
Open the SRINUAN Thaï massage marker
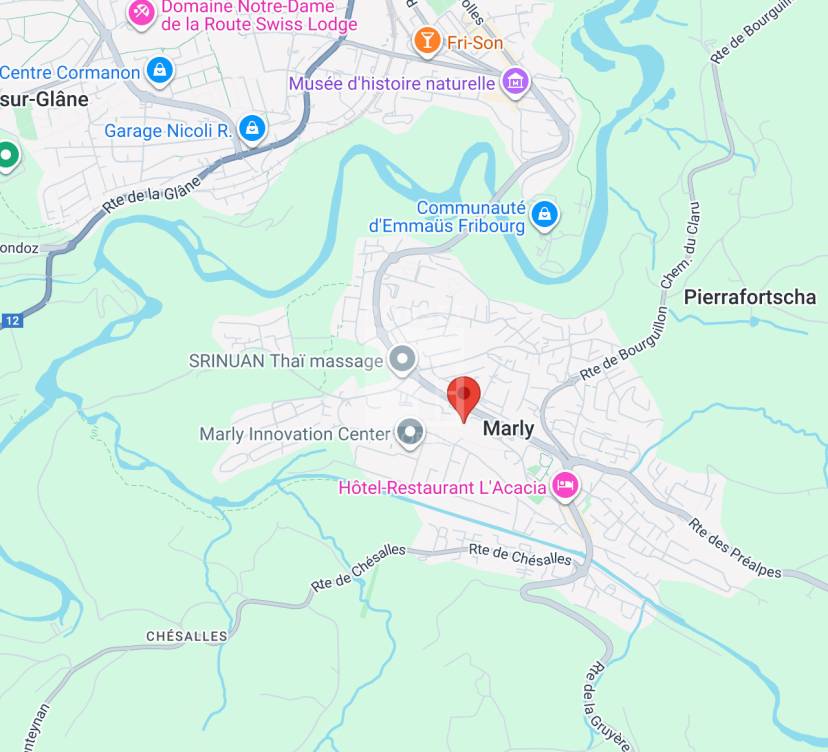pos(402,359)
